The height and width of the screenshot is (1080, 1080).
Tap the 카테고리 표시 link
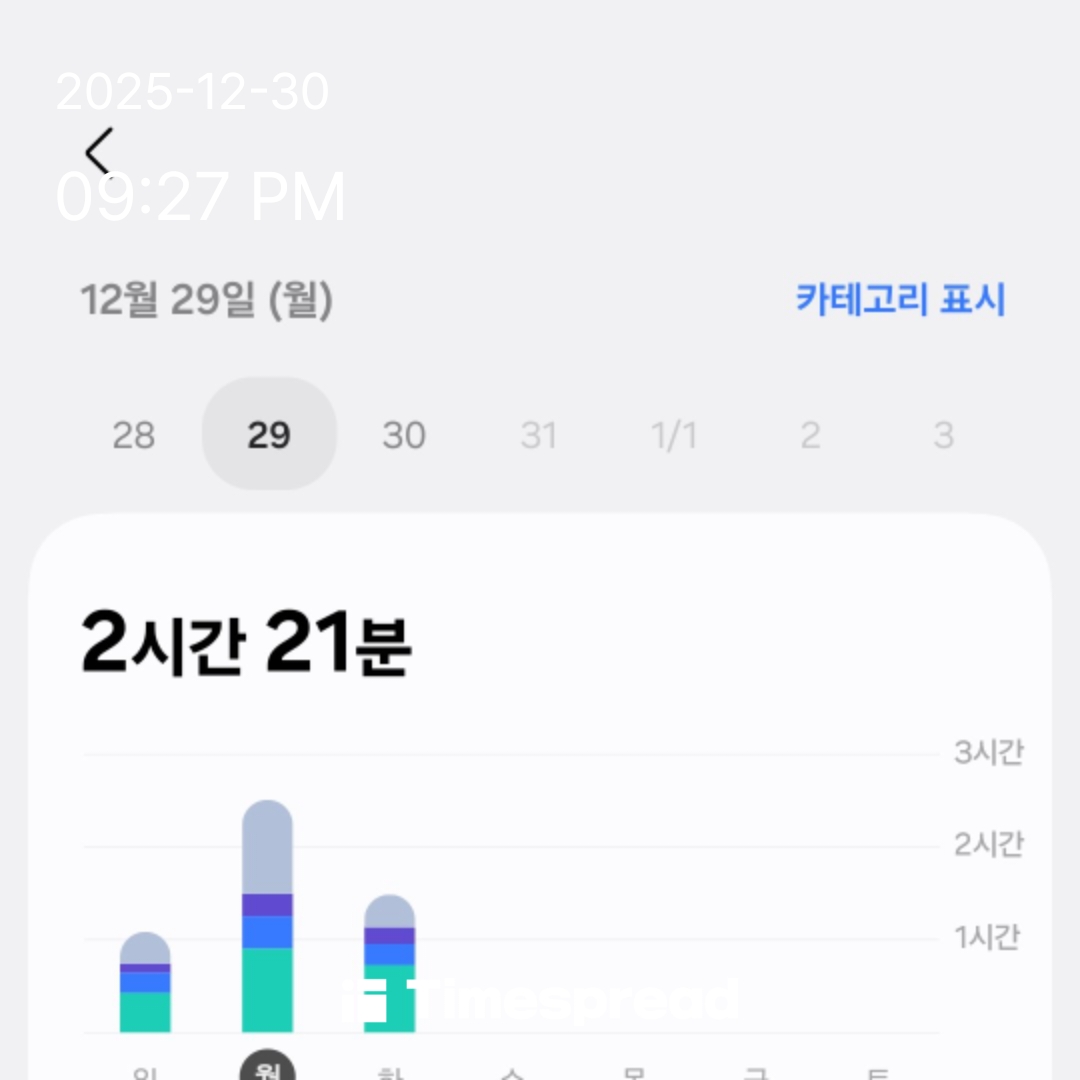pos(901,300)
